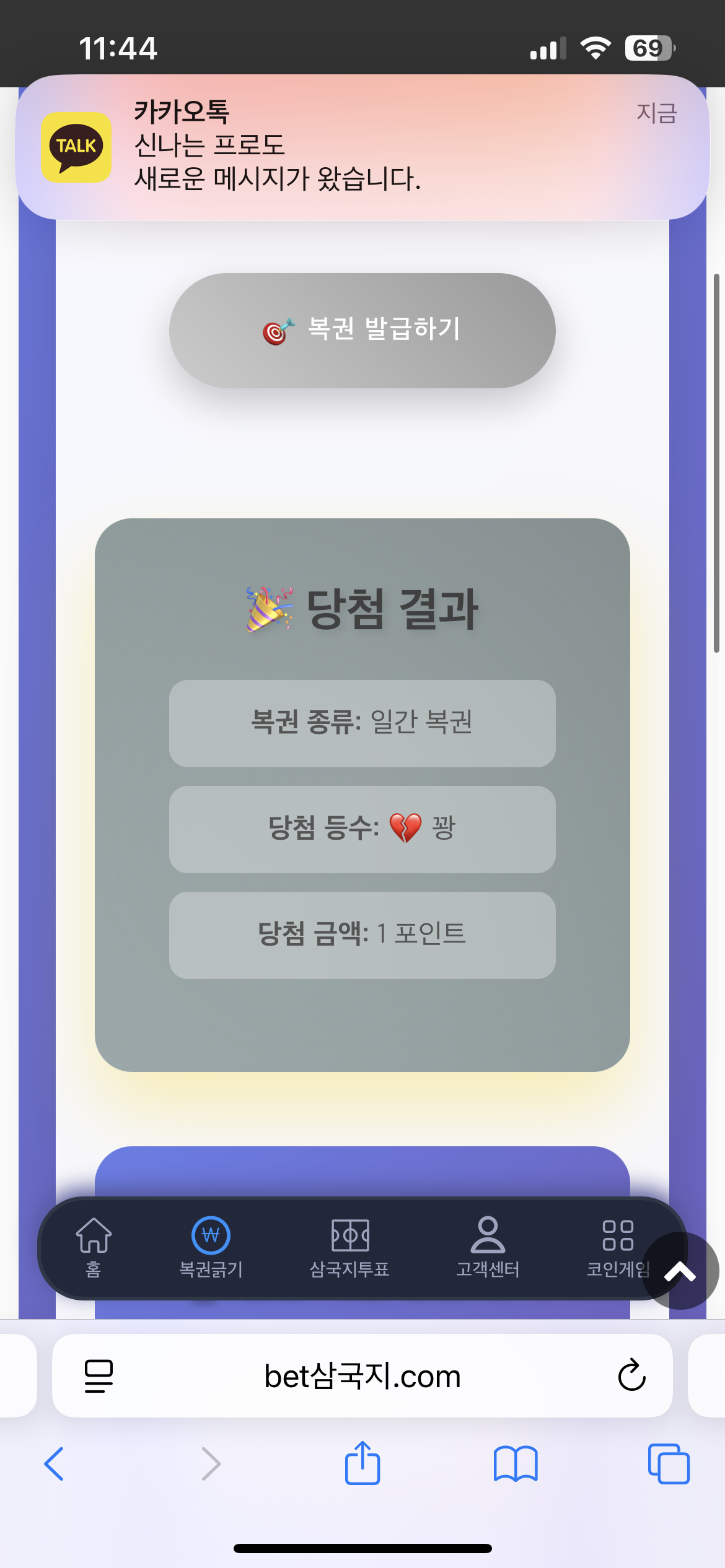The width and height of the screenshot is (725, 1568).
Task: Open 고객센터 in the bottom navigation
Action: pyautogui.click(x=488, y=1248)
